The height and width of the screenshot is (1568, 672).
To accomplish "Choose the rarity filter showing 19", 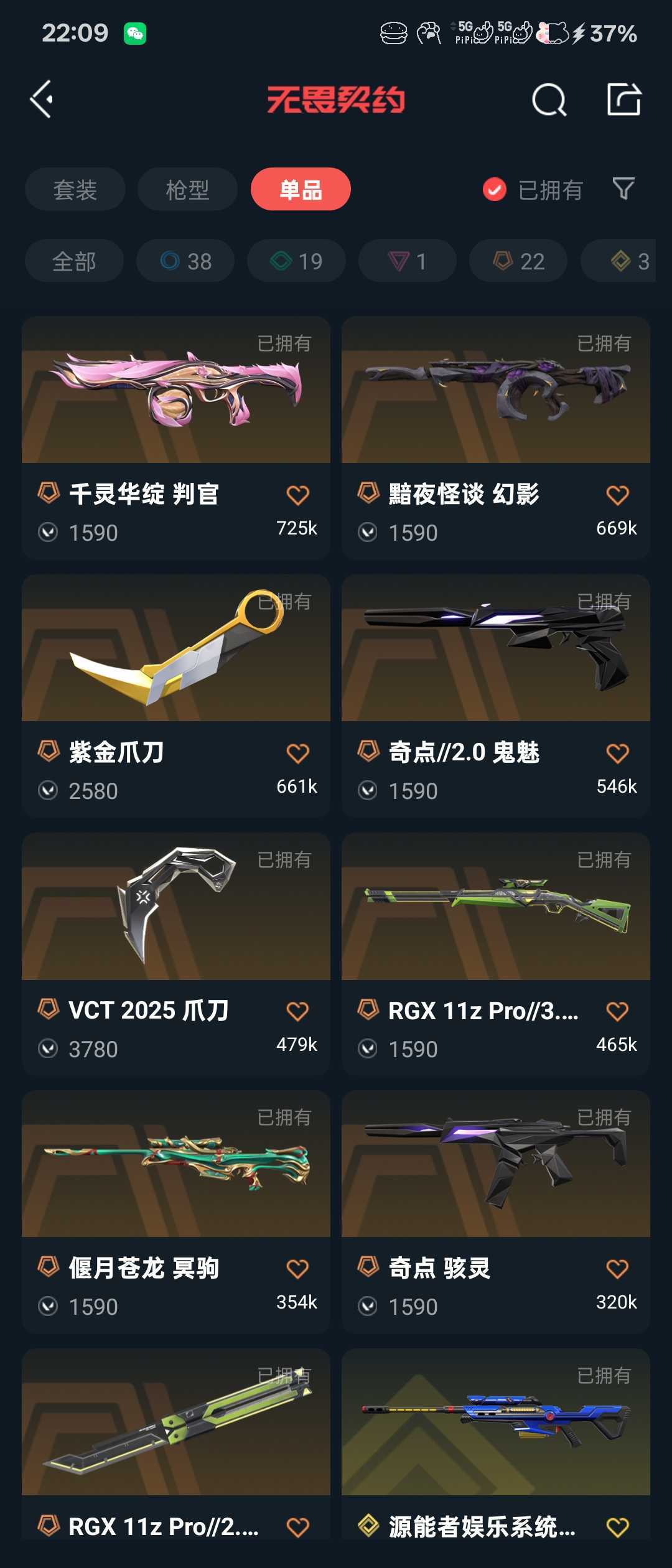I will pos(295,261).
